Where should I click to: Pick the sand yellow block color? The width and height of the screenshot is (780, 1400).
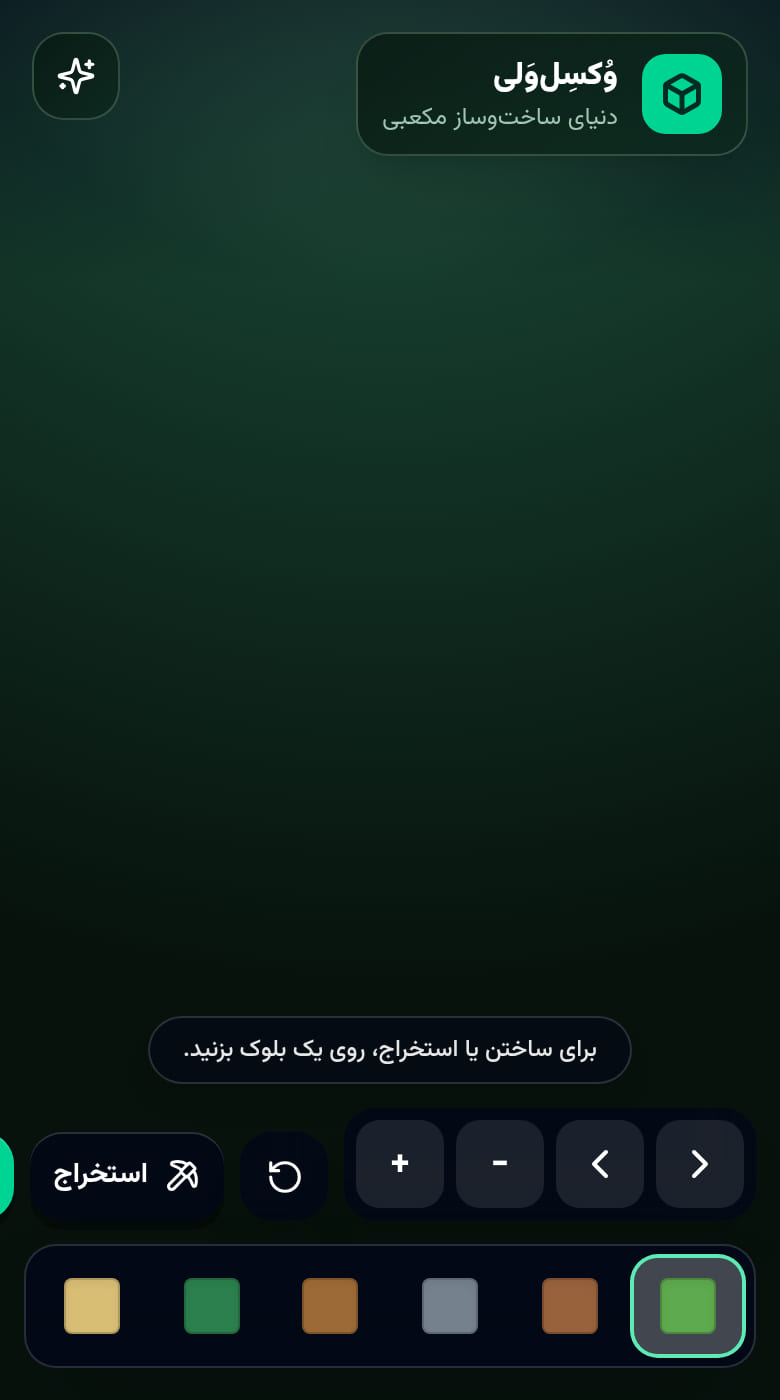point(92,1306)
